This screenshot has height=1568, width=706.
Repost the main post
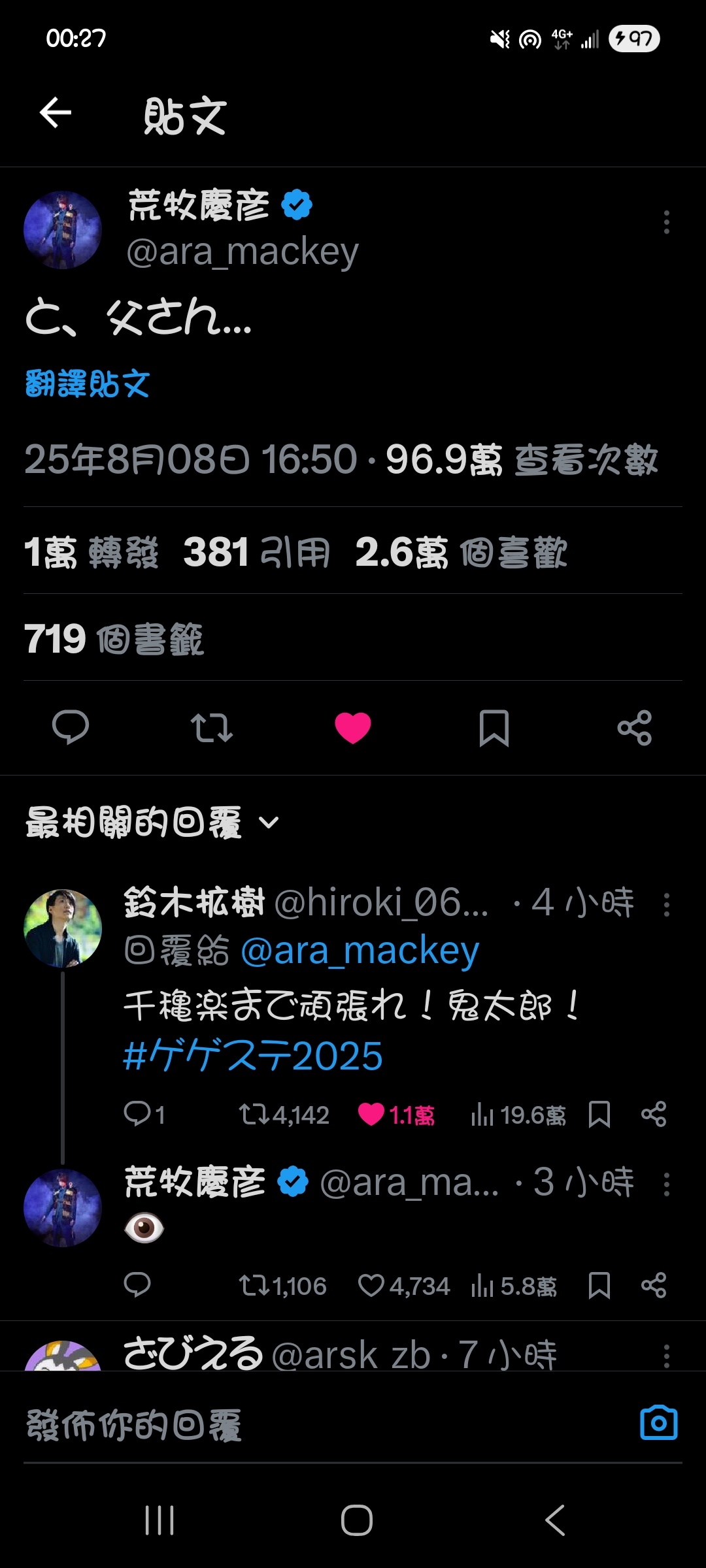tap(211, 727)
